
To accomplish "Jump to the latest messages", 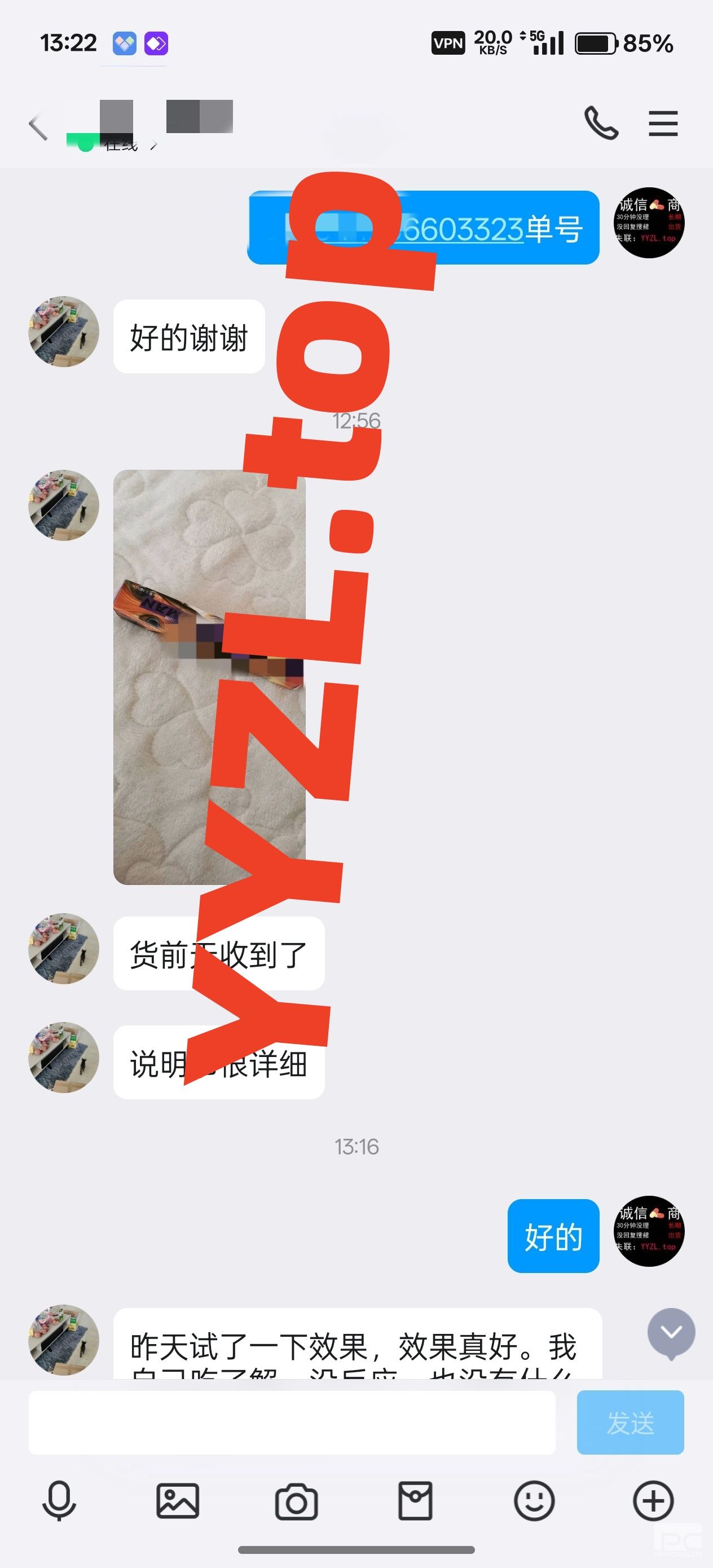I will pos(671,1333).
